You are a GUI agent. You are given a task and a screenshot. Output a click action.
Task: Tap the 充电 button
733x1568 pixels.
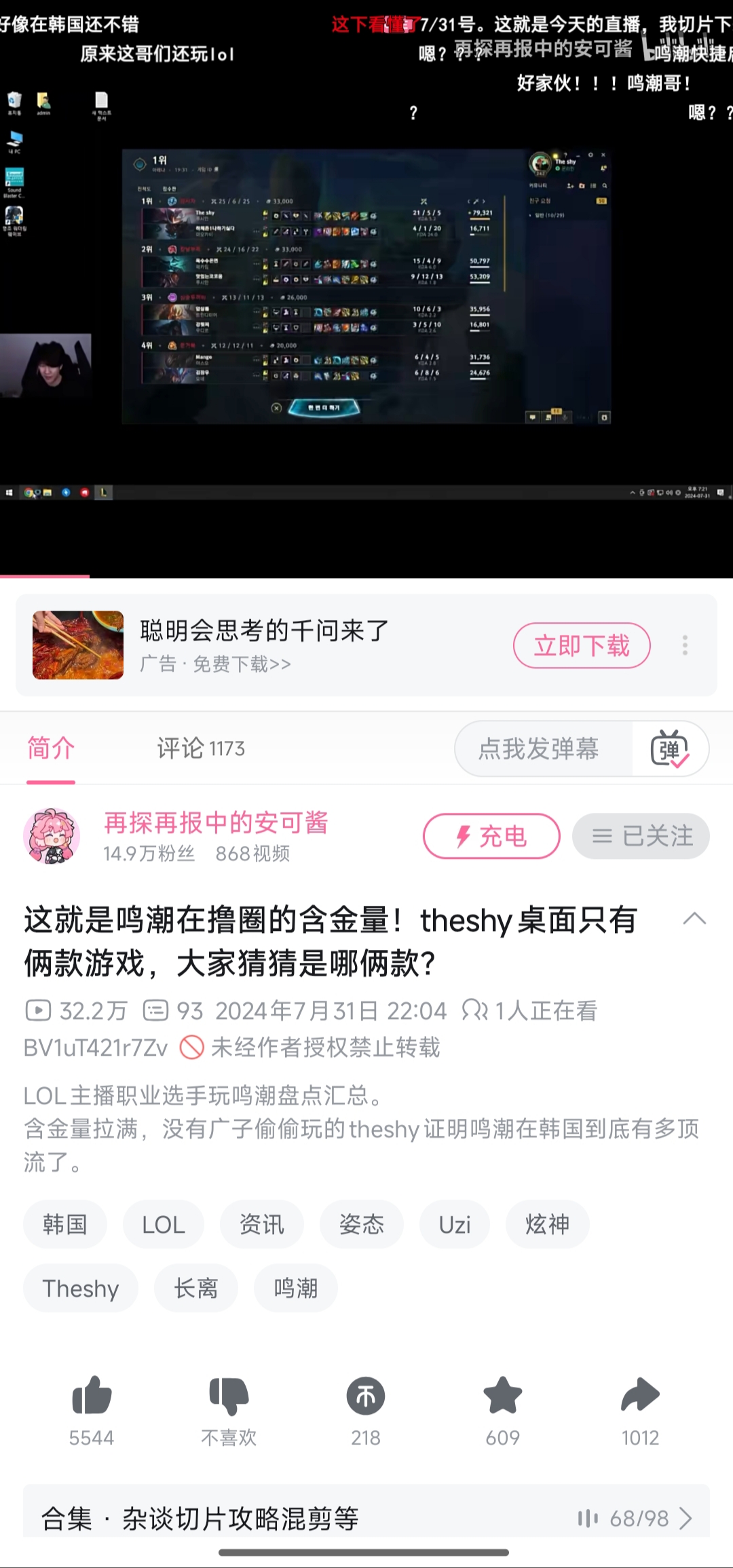pyautogui.click(x=491, y=836)
